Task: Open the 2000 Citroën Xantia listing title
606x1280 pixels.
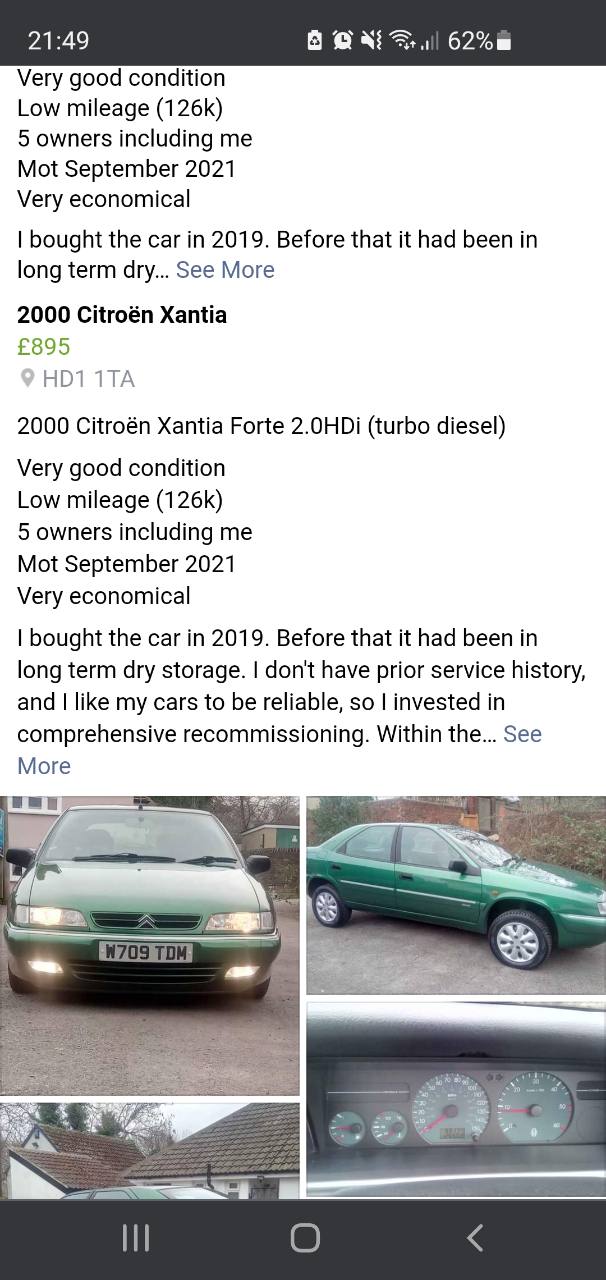Action: [122, 315]
